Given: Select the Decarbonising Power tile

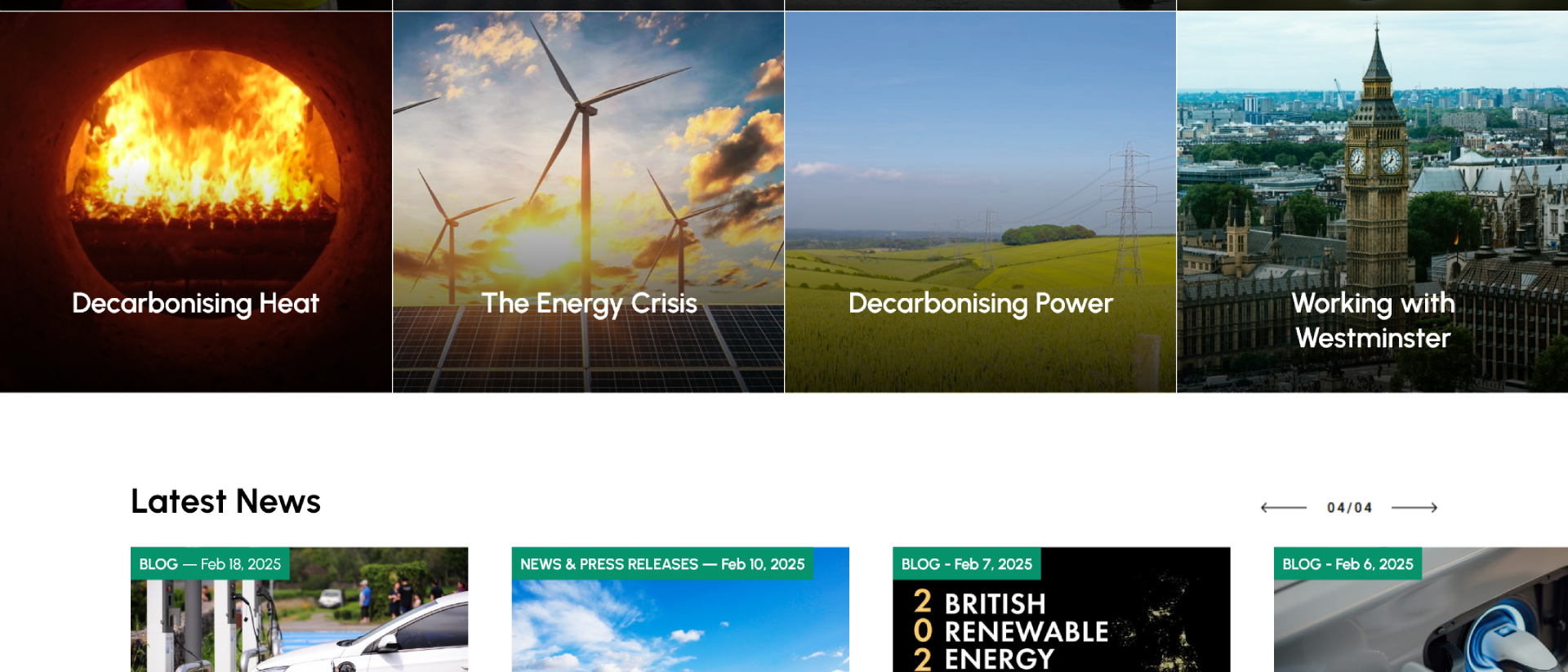Looking at the screenshot, I should pos(980,204).
